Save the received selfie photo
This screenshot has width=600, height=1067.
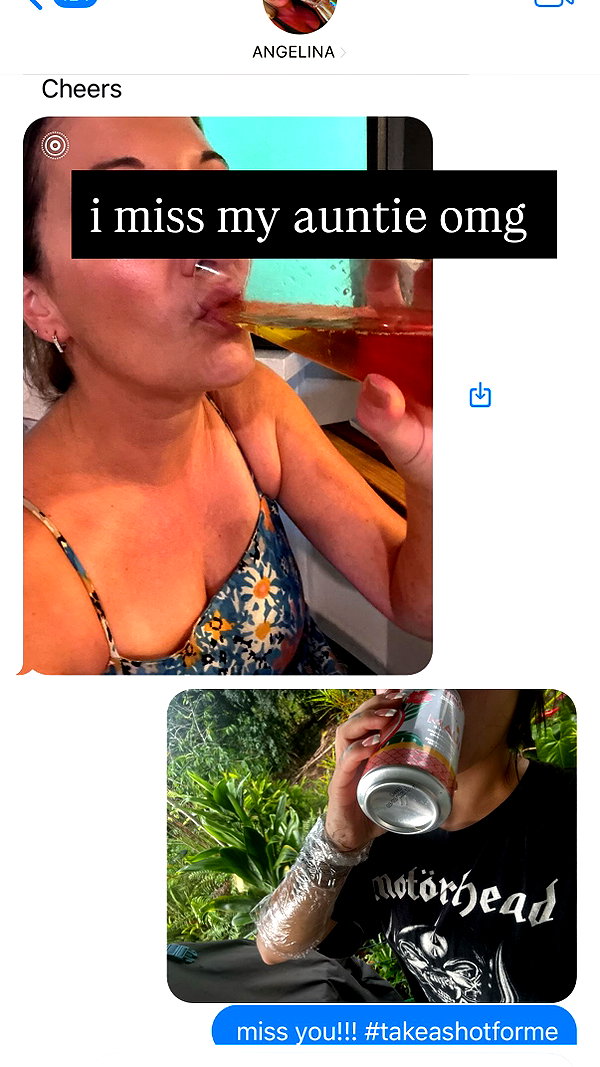(480, 395)
